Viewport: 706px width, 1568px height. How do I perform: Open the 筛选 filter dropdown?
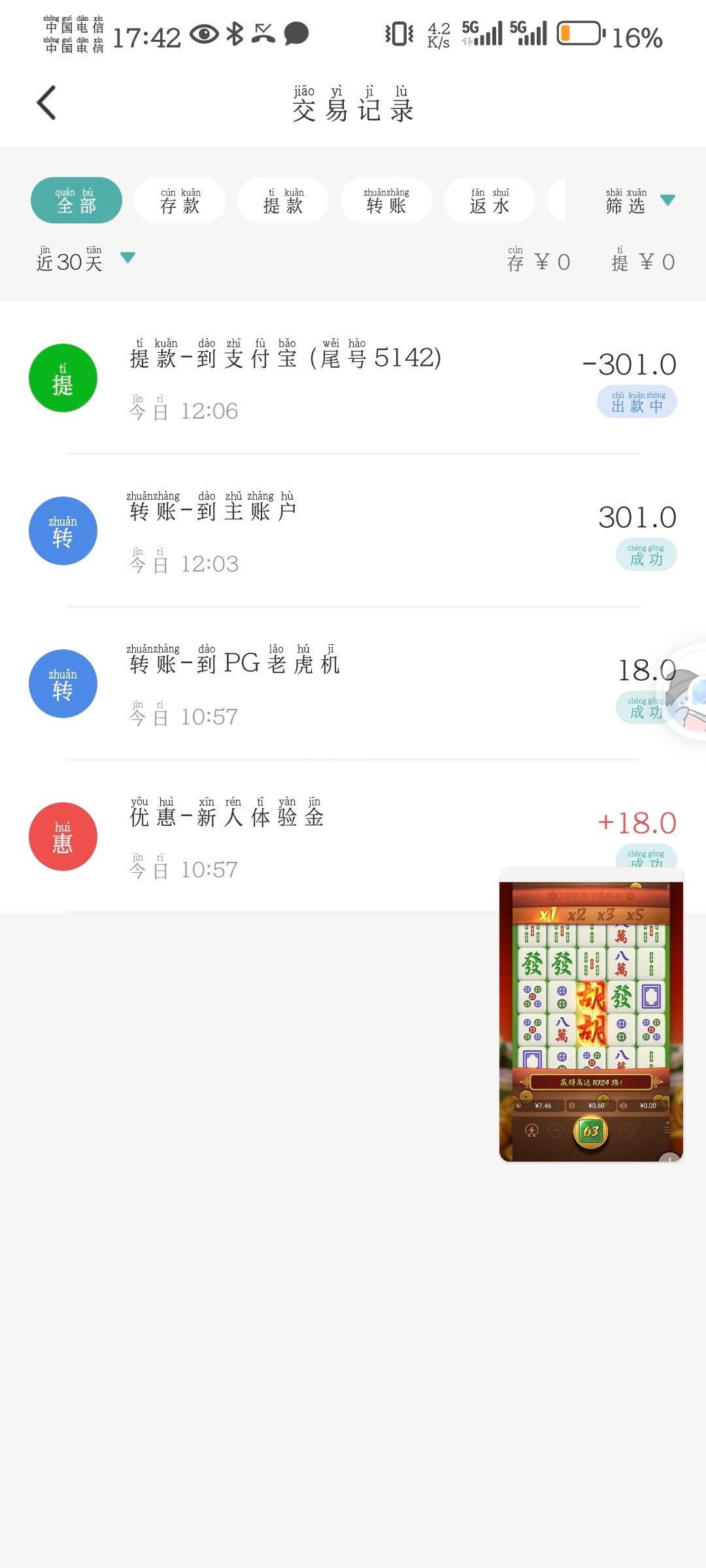tap(639, 201)
